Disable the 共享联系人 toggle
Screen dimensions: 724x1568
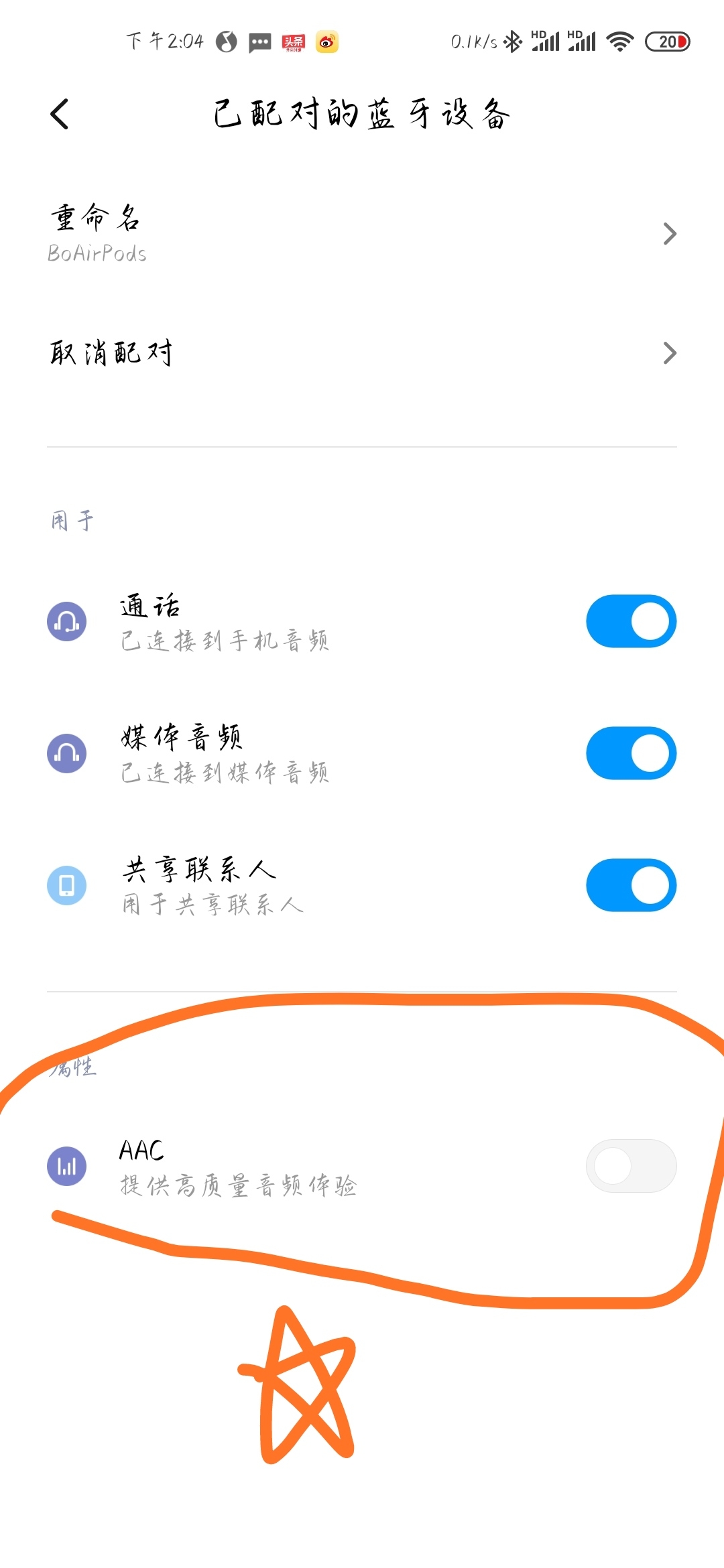pyautogui.click(x=630, y=885)
